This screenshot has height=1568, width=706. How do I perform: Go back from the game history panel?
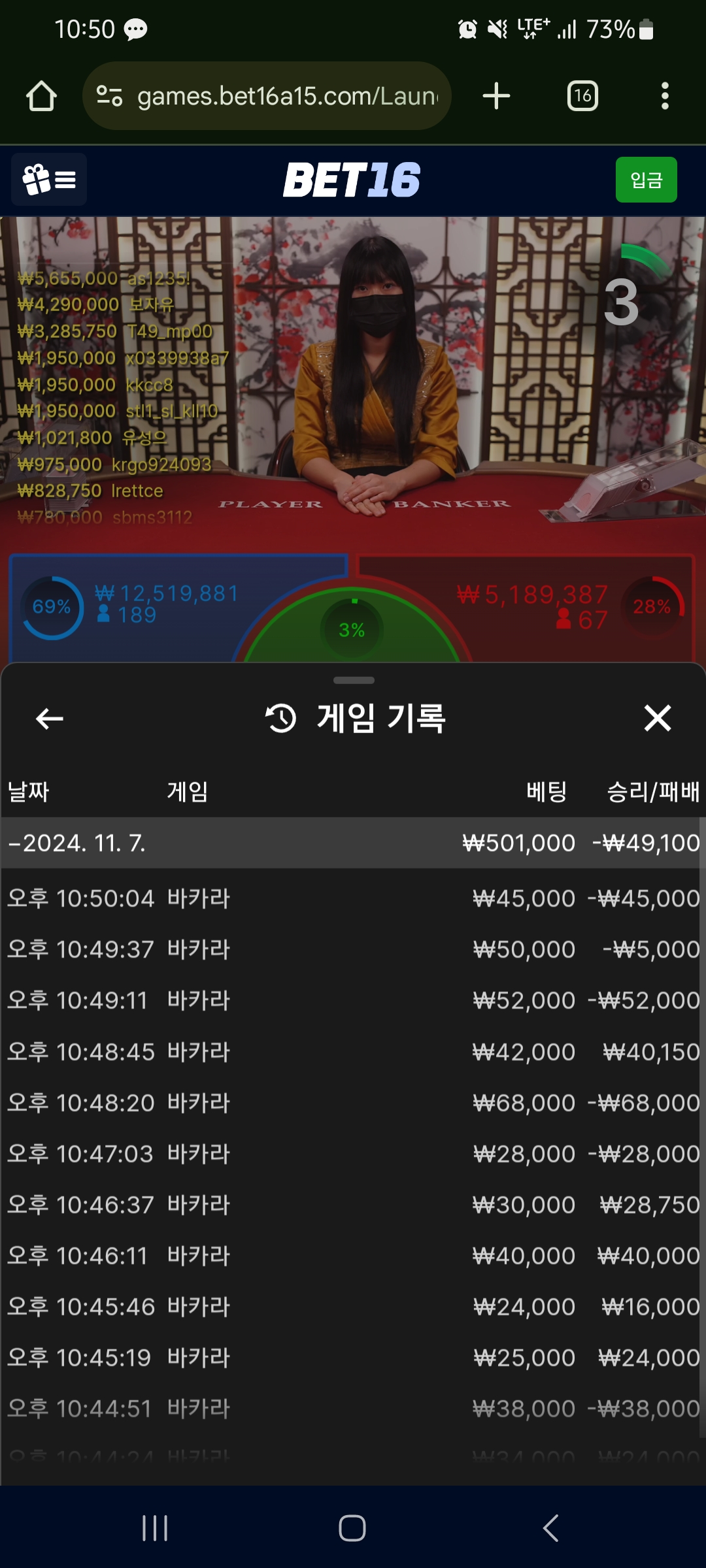click(x=50, y=719)
